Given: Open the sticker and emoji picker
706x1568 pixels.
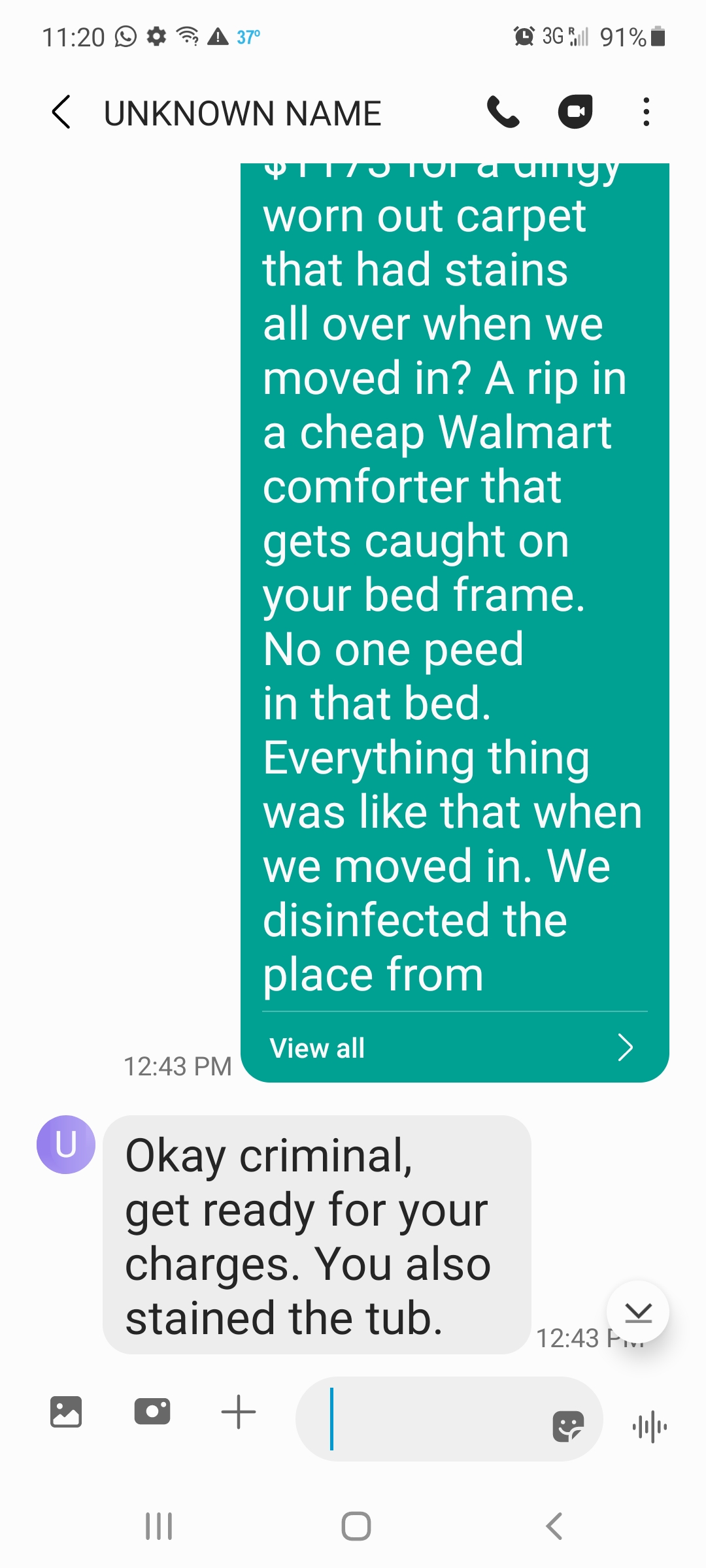Looking at the screenshot, I should coord(568,1426).
